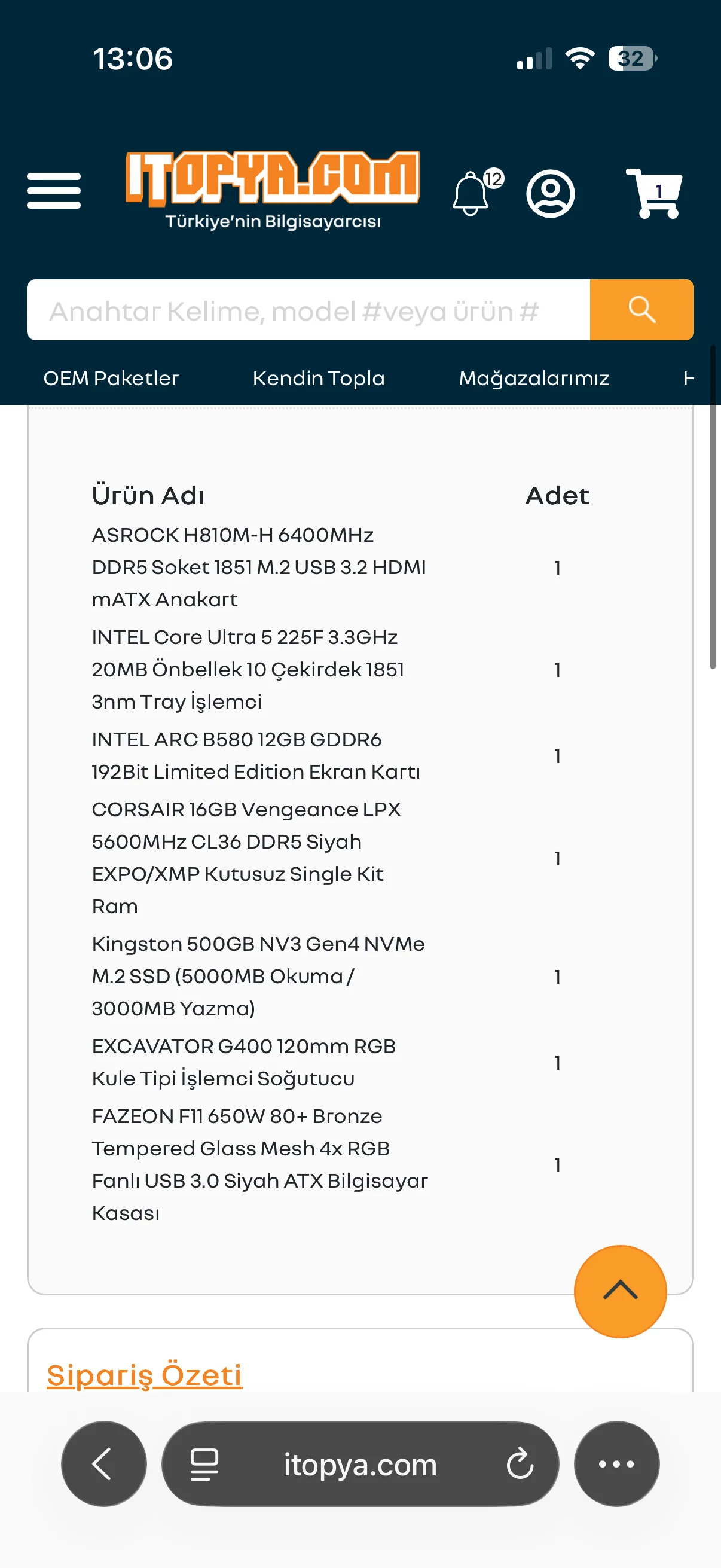
Task: Open OEM Paketler section
Action: (x=111, y=378)
